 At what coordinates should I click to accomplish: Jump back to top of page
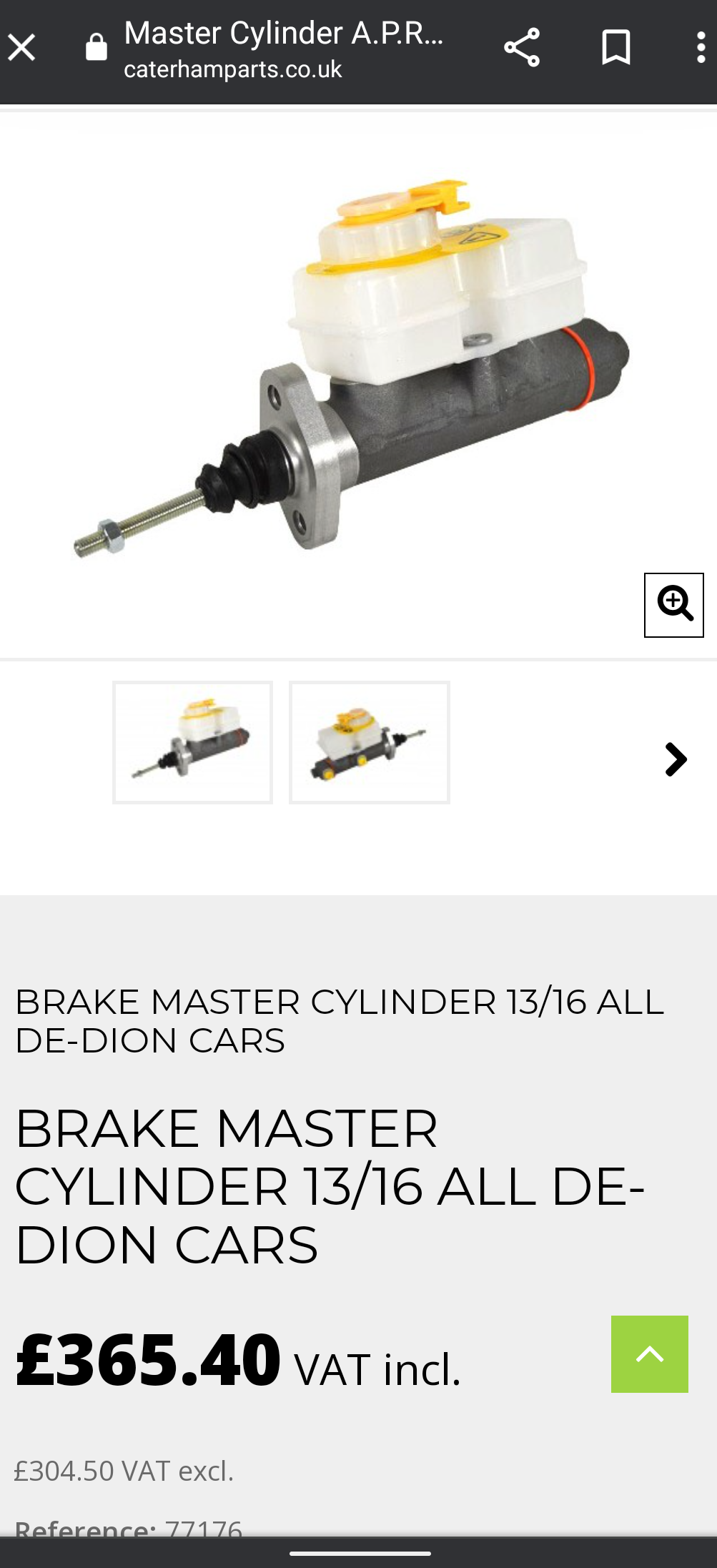click(649, 1354)
